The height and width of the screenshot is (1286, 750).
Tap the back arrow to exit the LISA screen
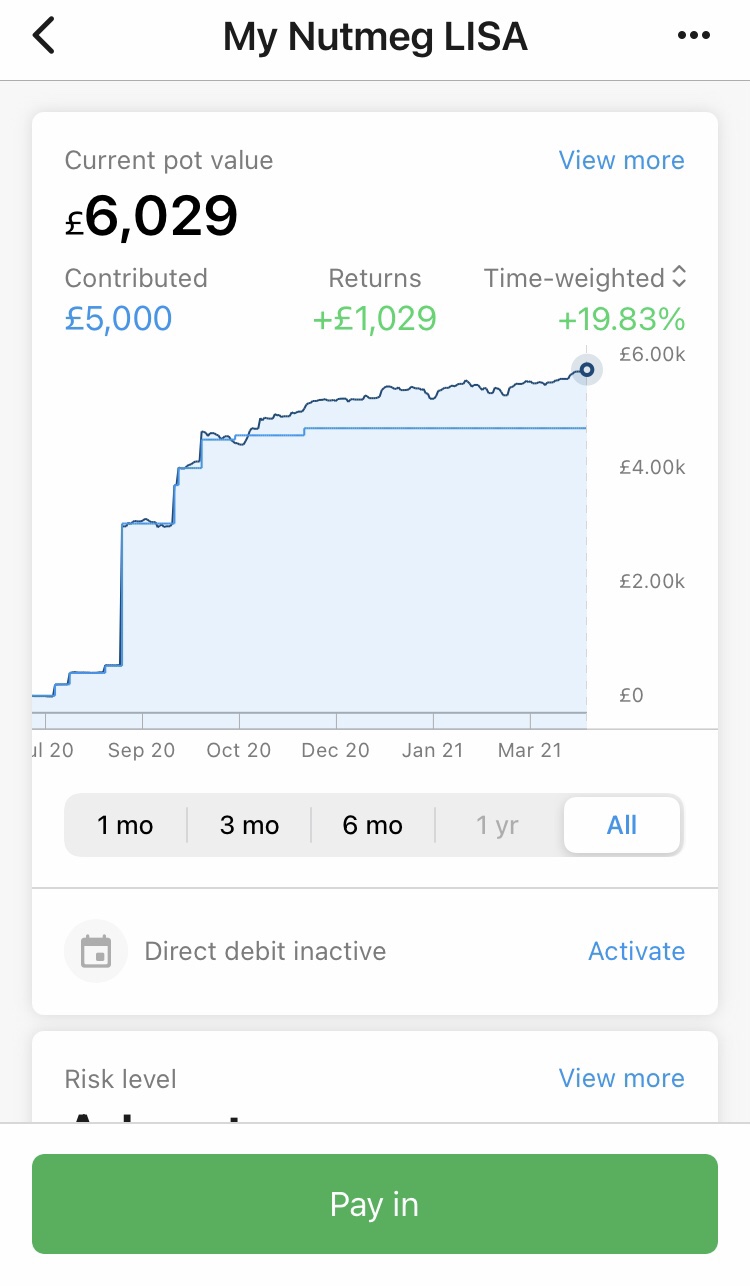tap(42, 34)
